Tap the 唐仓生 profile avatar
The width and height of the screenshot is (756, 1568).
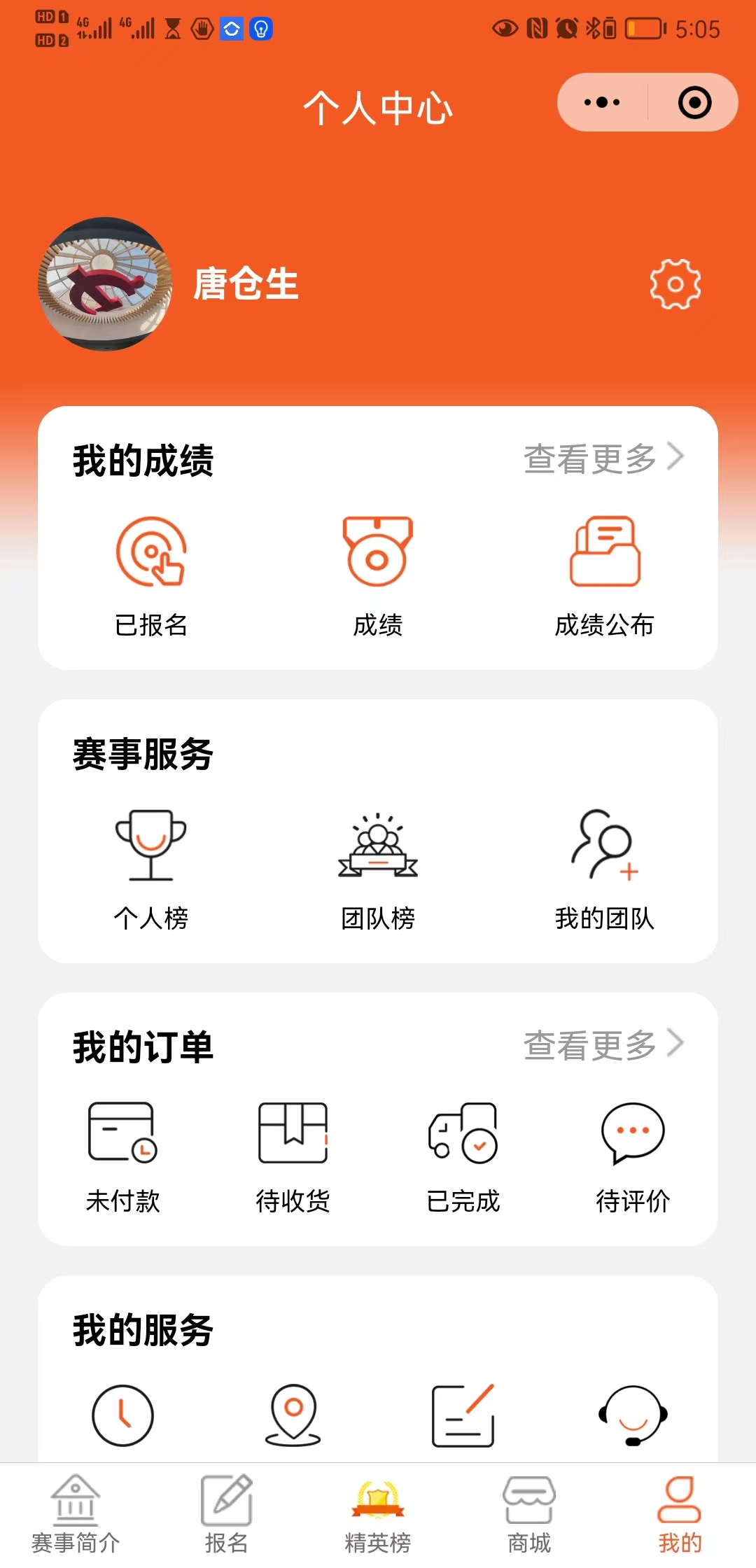(105, 283)
